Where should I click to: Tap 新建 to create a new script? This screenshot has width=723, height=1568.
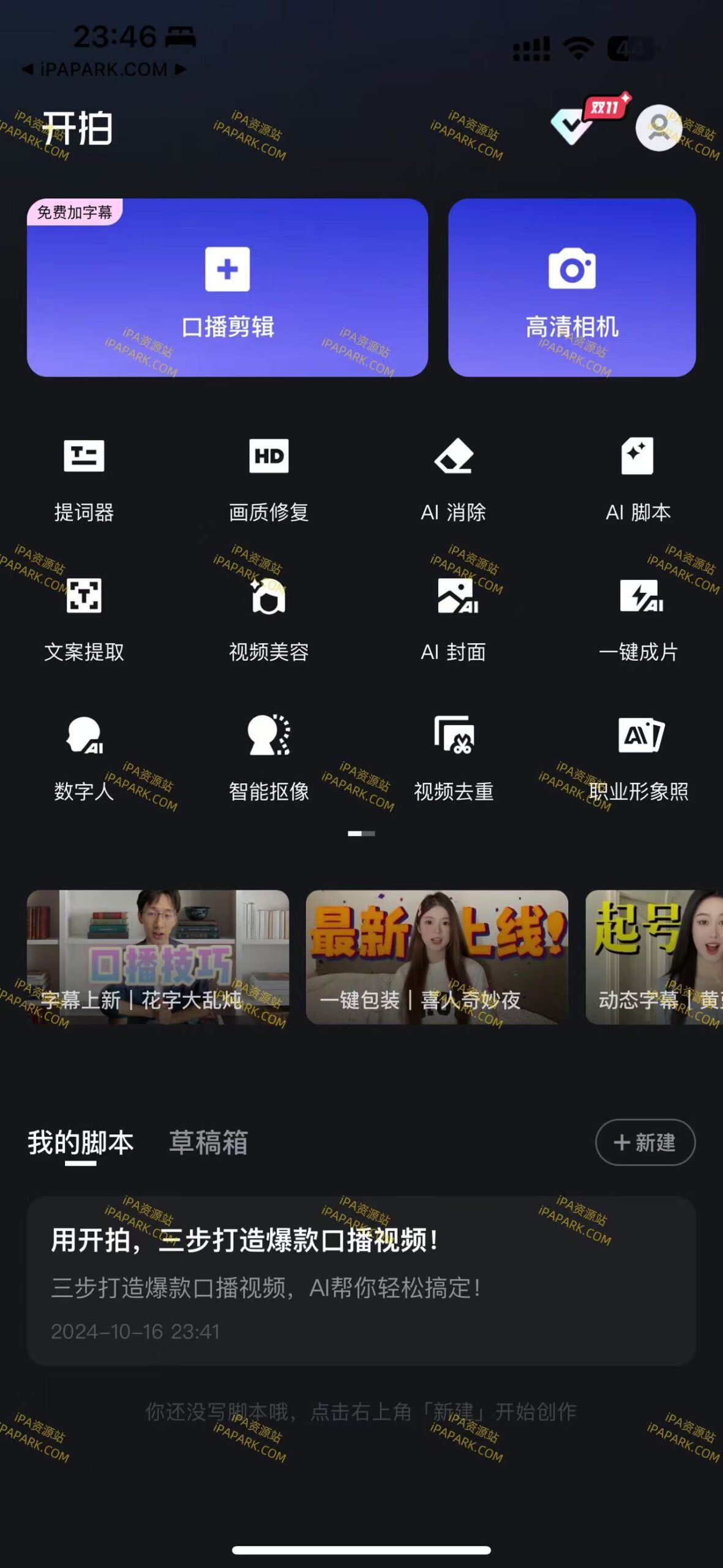coord(643,1143)
